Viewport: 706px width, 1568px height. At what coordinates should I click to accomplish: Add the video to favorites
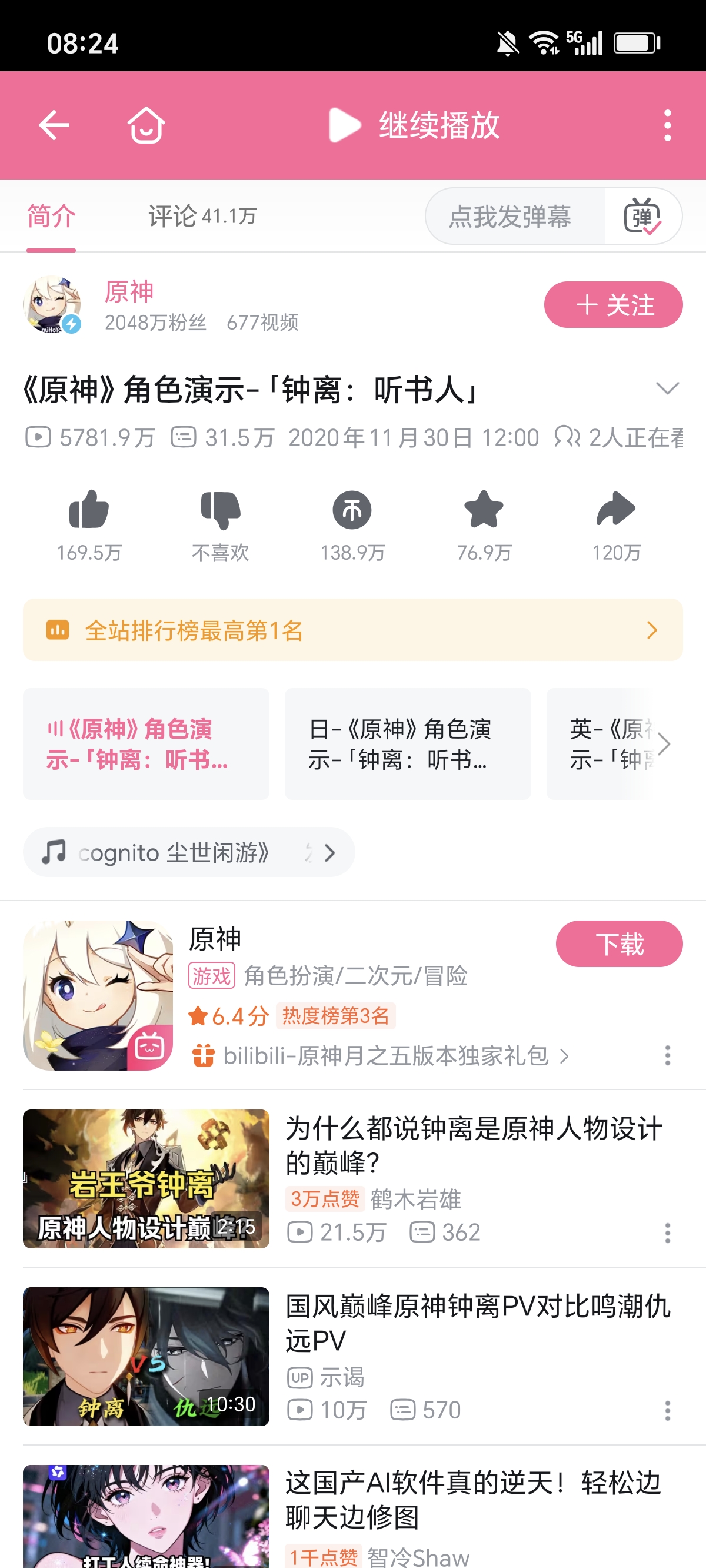pyautogui.click(x=484, y=510)
